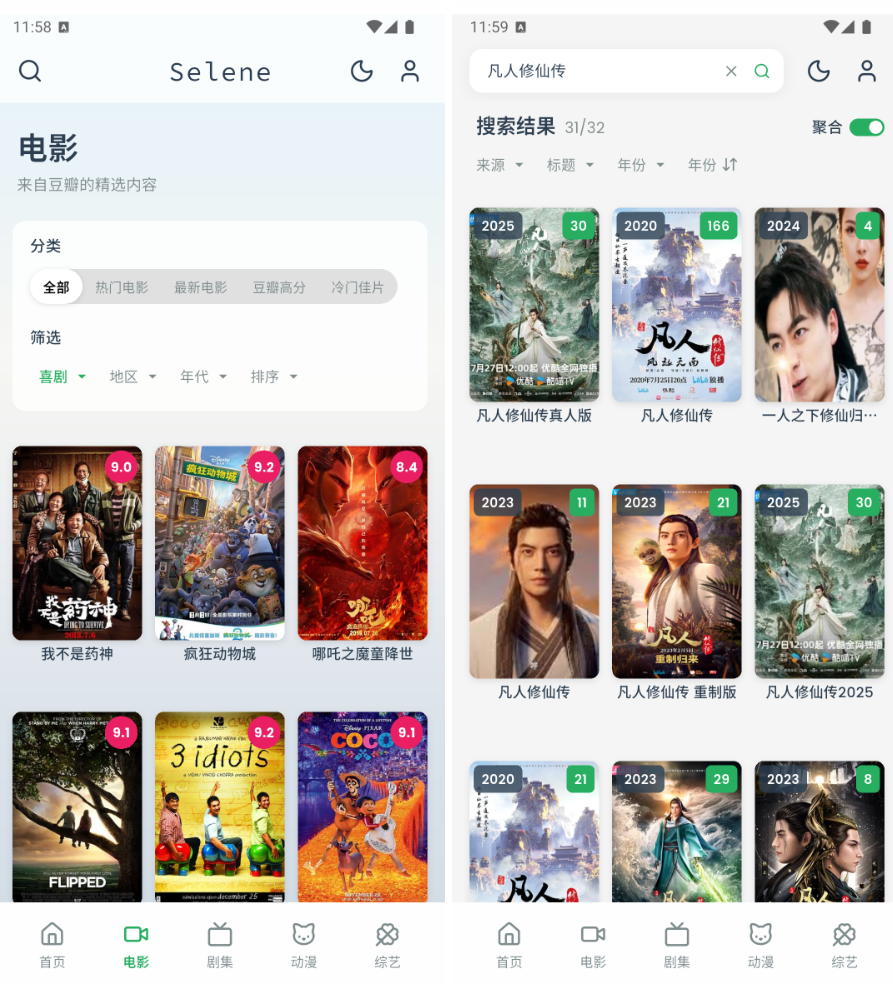Screen dimensions: 893x984
Task: Tap the green magnifier inside the search box
Action: 762,71
